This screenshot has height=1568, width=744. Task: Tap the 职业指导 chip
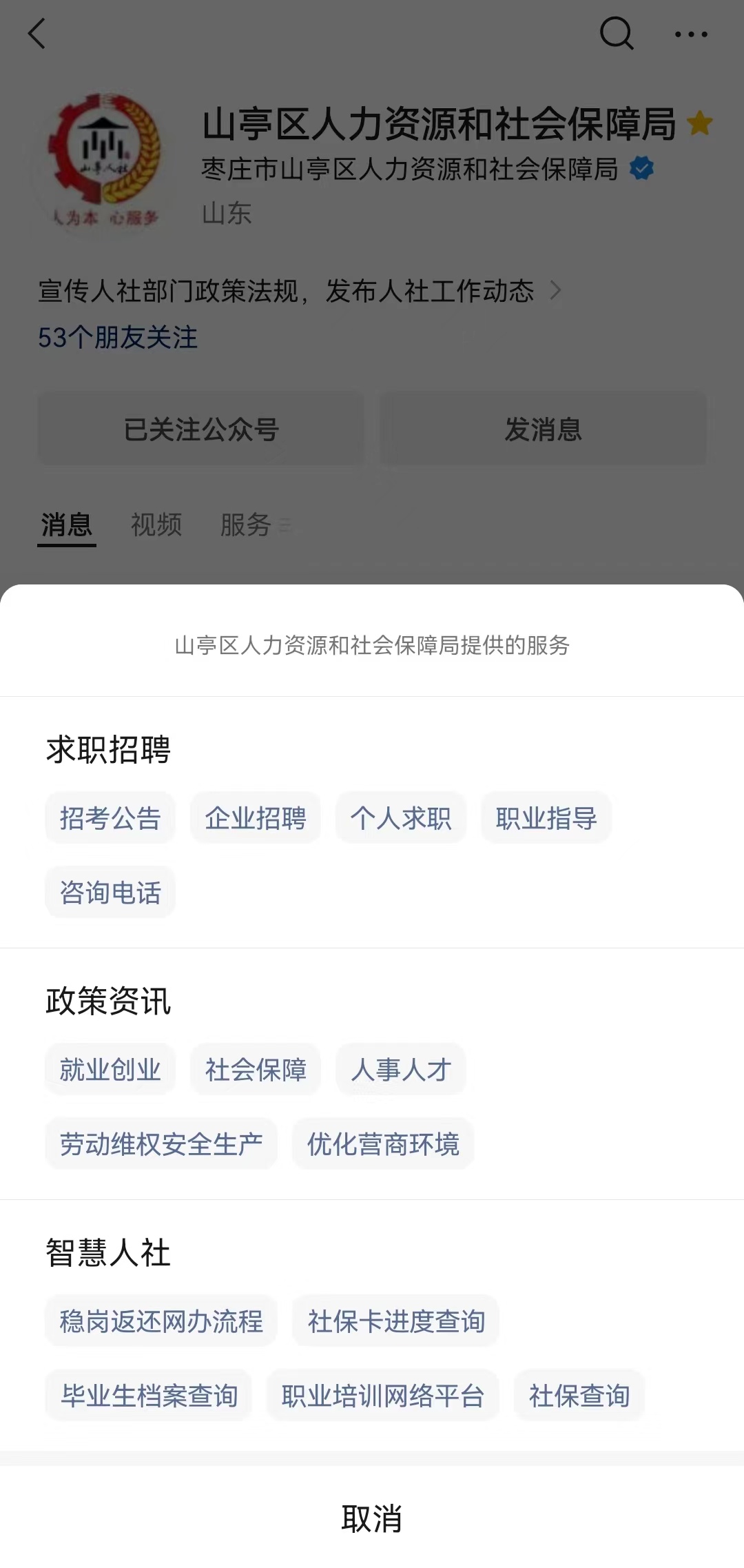(x=546, y=818)
